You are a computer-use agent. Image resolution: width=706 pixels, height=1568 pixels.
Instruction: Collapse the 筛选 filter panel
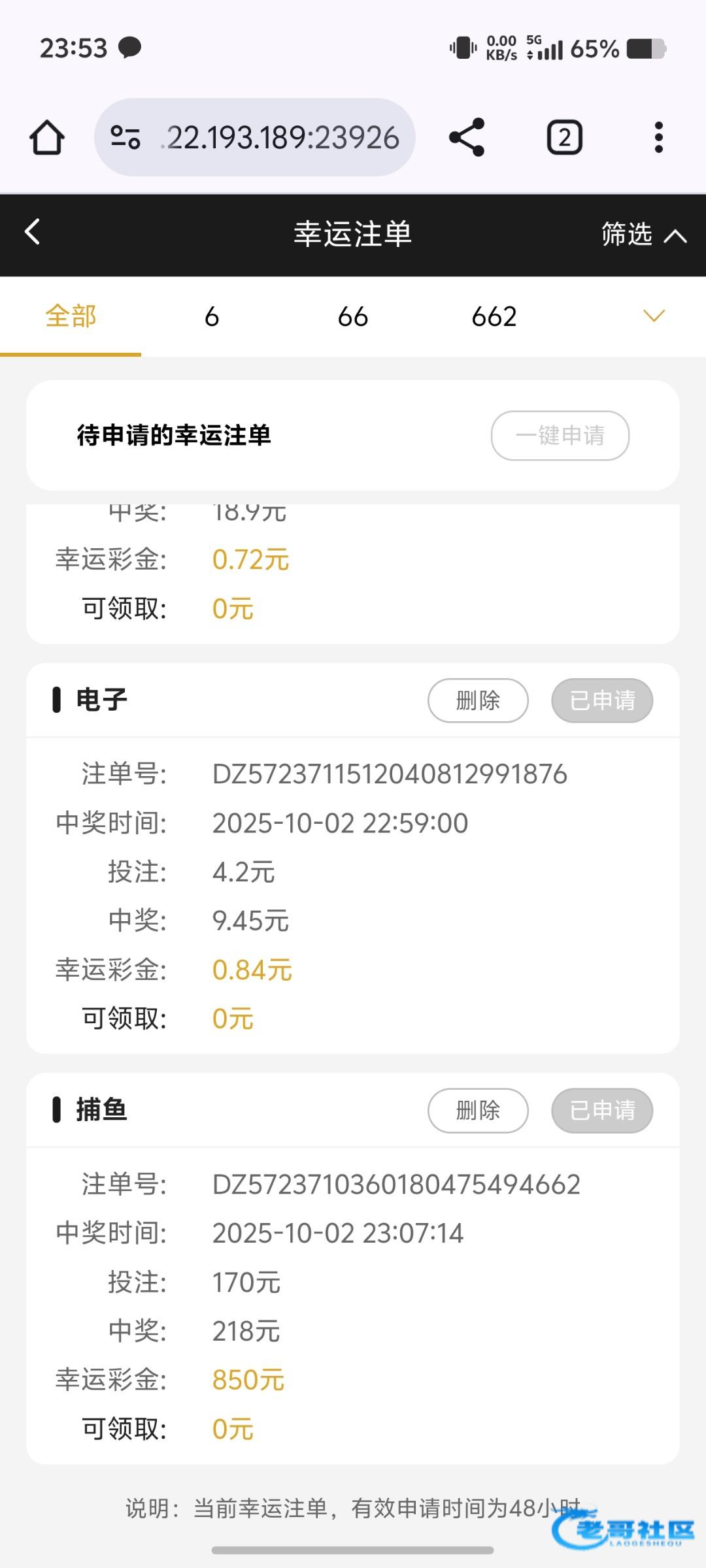643,235
